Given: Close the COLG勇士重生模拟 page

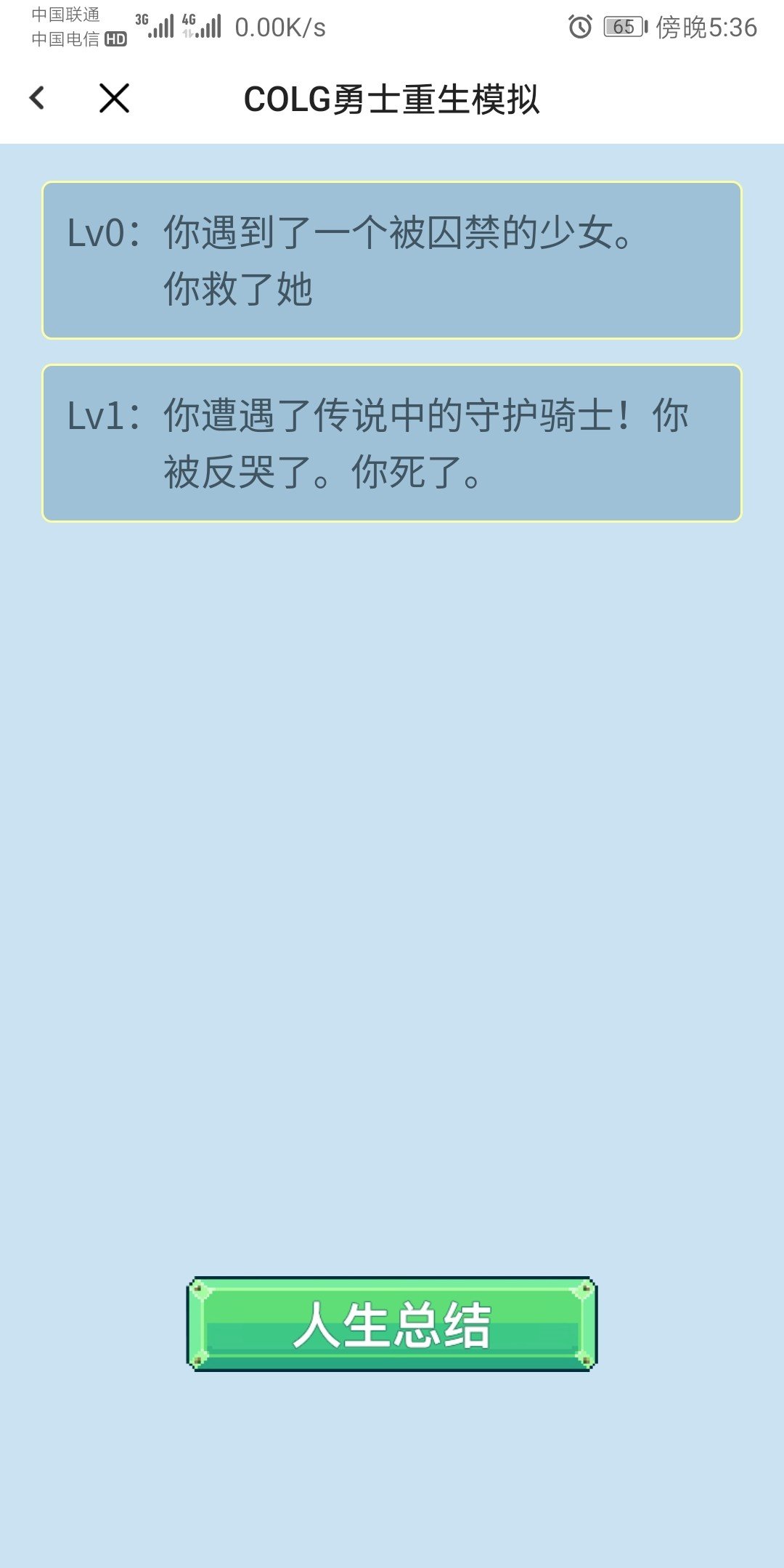Looking at the screenshot, I should (114, 98).
